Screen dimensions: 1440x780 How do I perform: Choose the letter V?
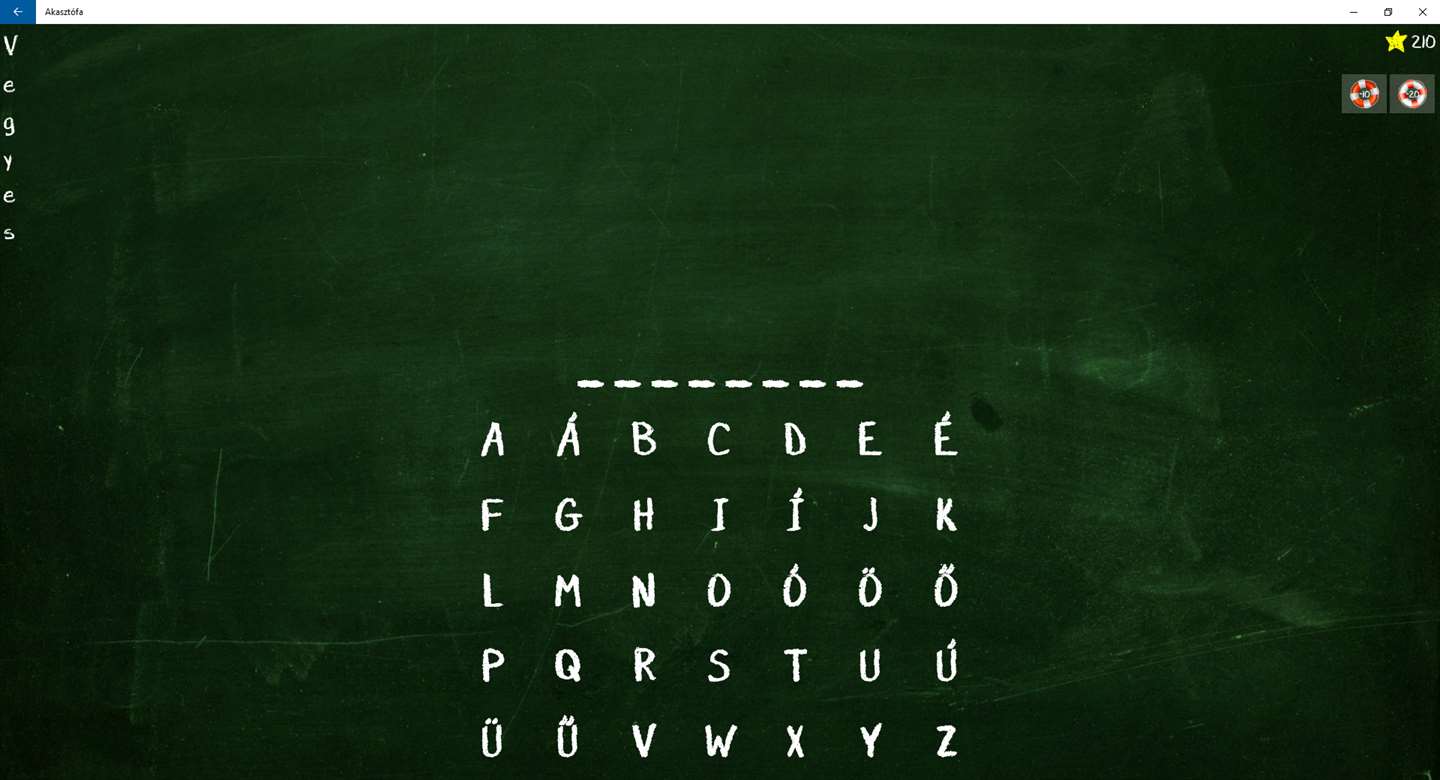coord(644,741)
